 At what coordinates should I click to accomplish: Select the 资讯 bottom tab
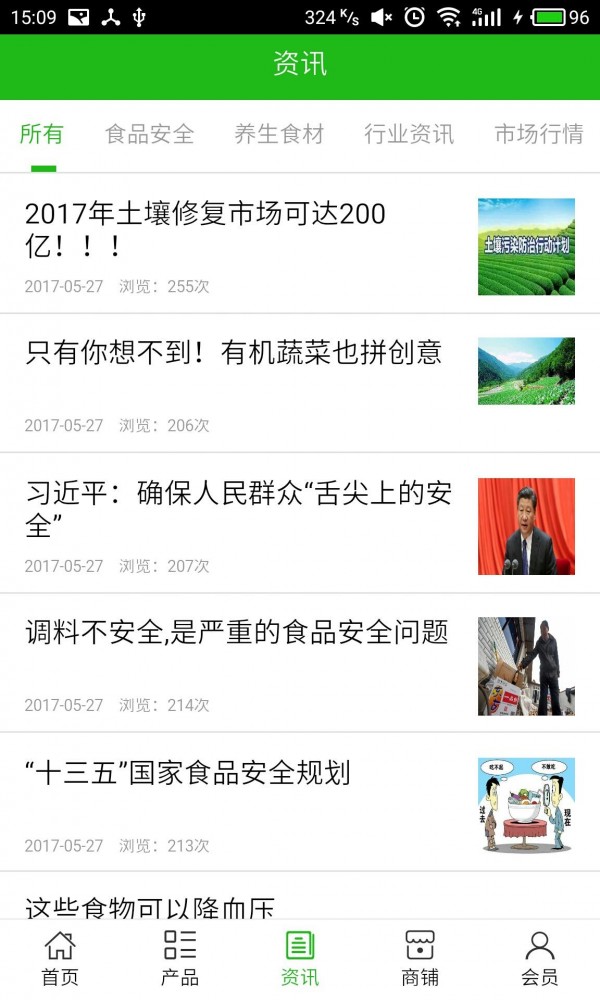pos(300,958)
